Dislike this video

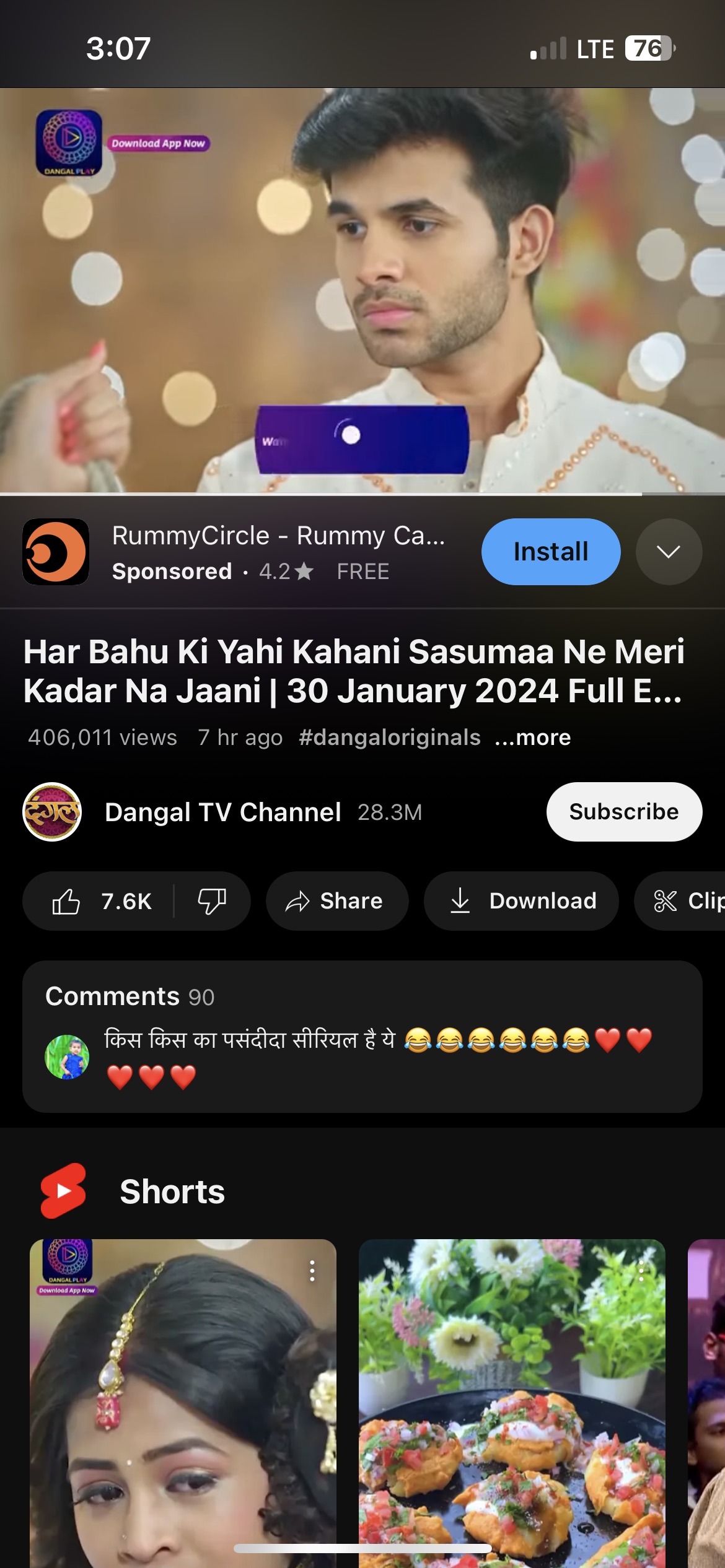(x=212, y=901)
